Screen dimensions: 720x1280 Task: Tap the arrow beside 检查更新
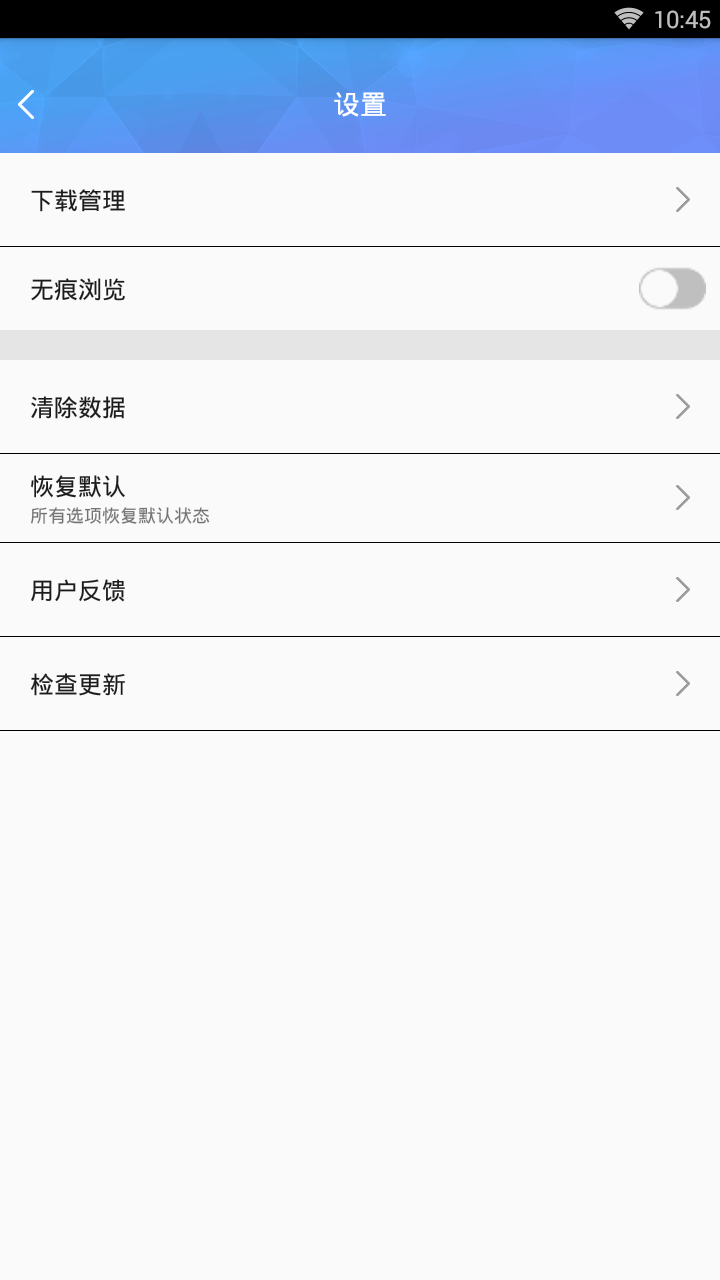(x=683, y=683)
